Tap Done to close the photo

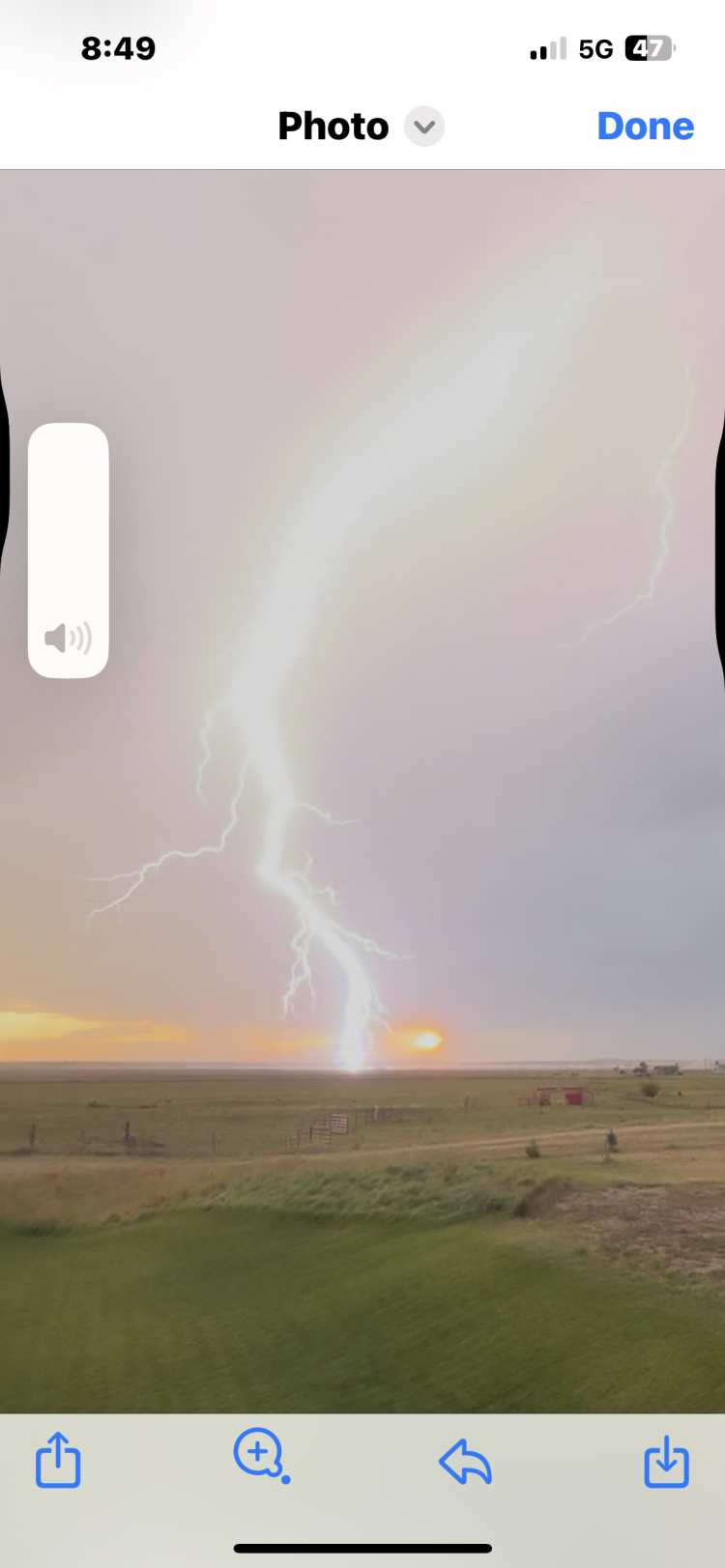point(645,127)
